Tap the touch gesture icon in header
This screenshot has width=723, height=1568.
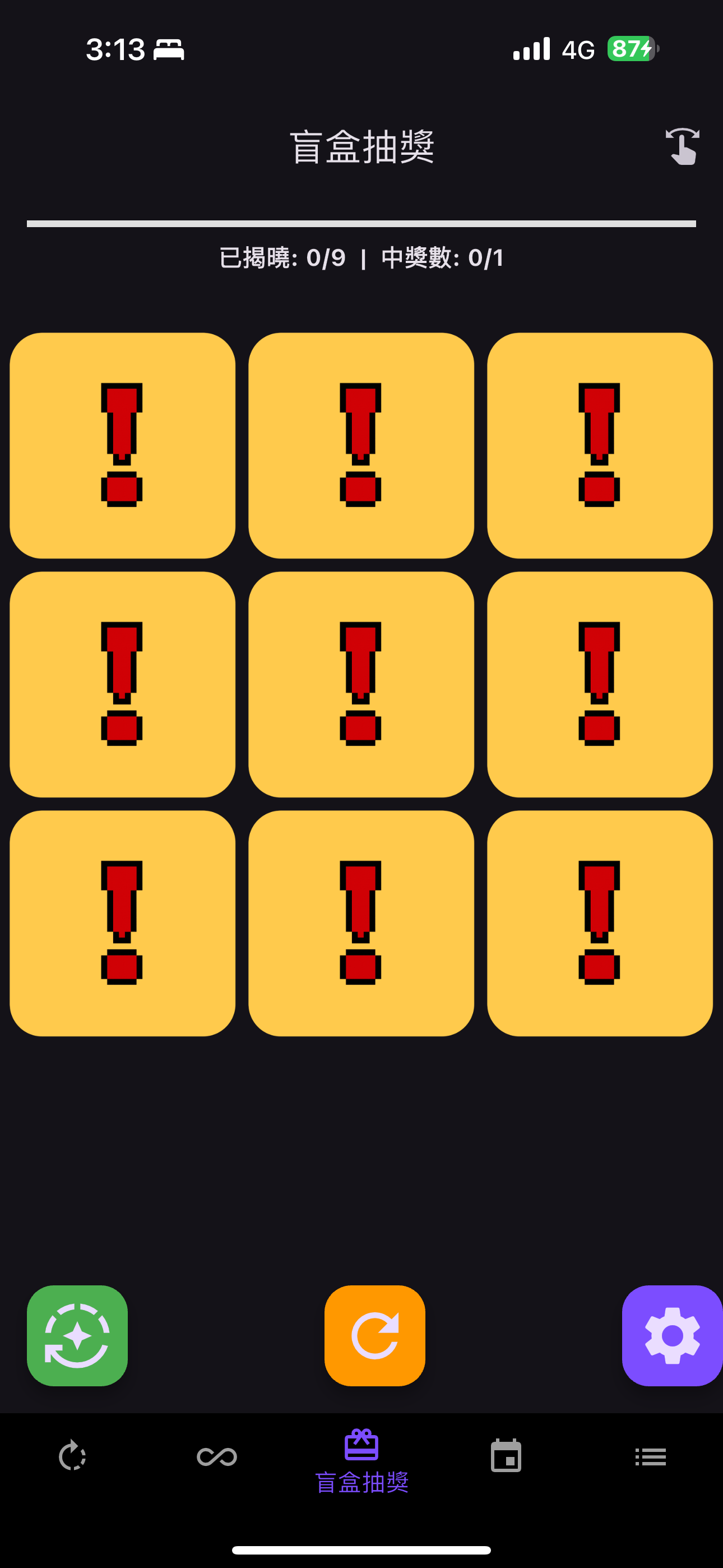(x=682, y=146)
